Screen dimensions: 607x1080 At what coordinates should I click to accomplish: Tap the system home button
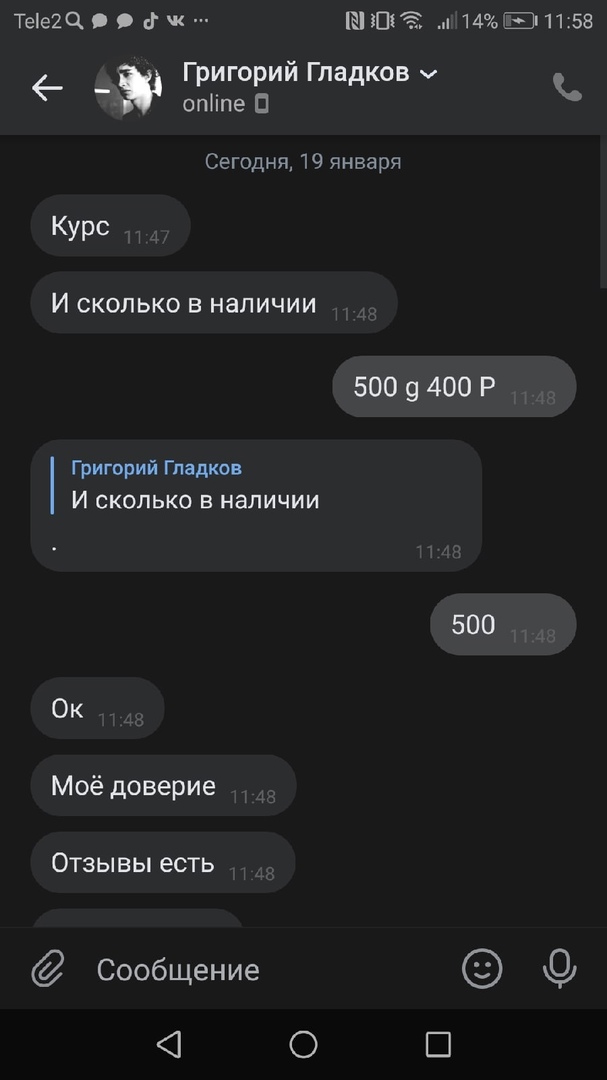click(x=303, y=1045)
